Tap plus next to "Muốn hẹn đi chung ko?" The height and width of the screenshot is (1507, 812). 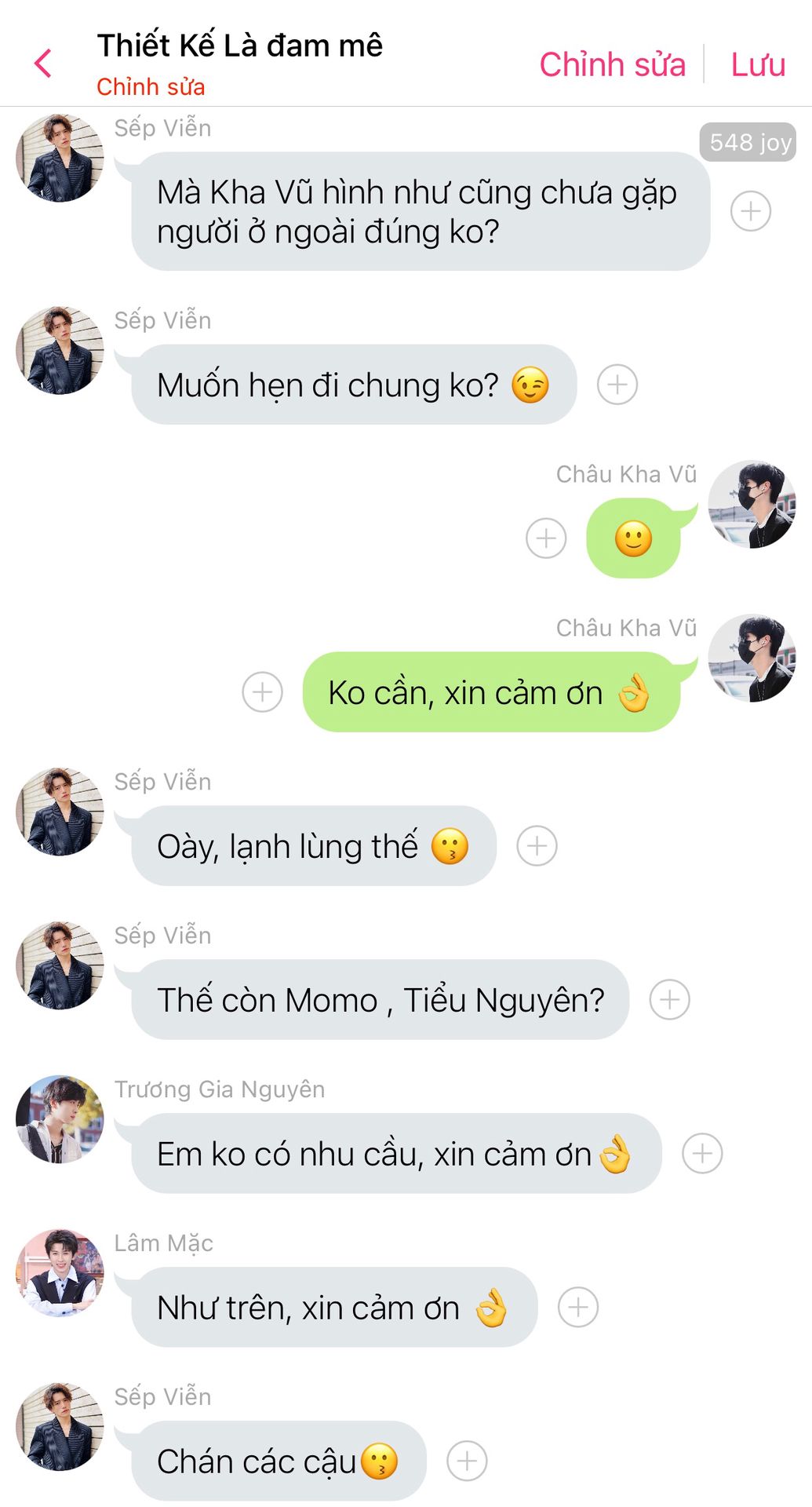617,385
